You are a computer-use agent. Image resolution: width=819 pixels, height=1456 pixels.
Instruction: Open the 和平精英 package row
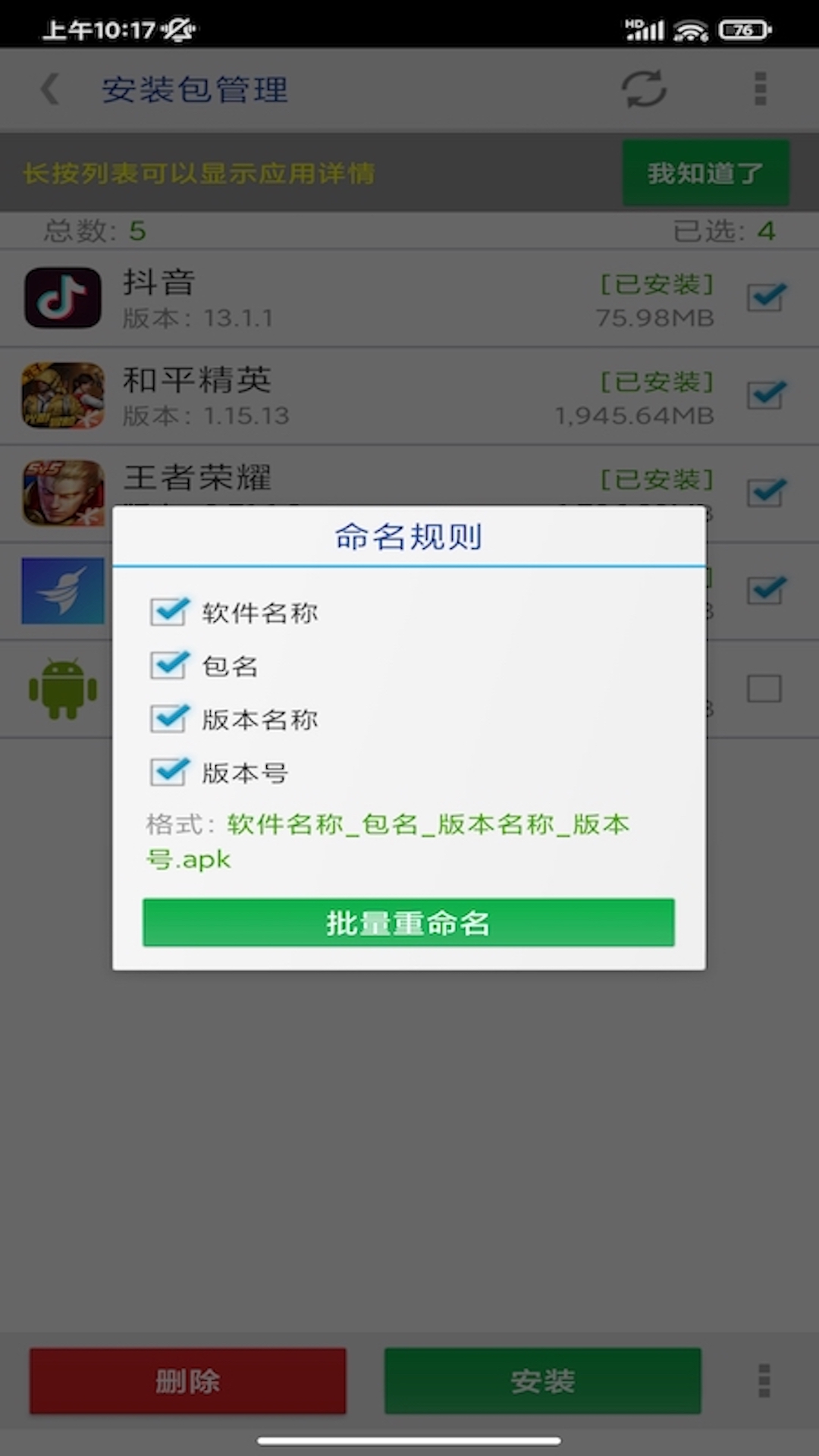point(341,396)
